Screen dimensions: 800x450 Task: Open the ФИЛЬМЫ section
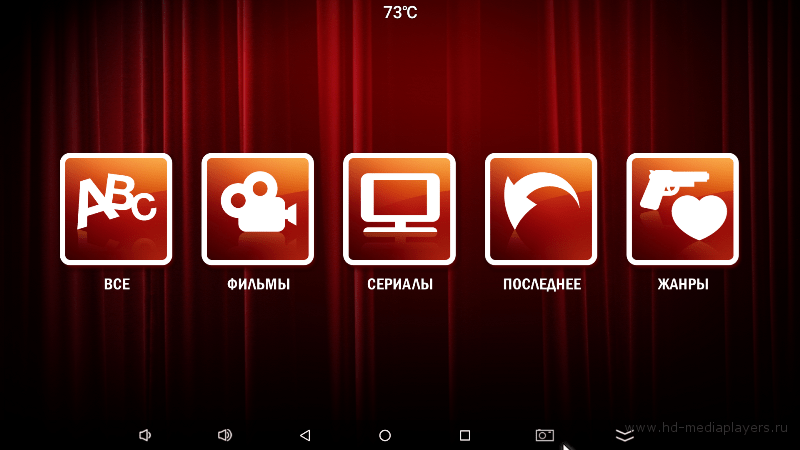pos(258,208)
